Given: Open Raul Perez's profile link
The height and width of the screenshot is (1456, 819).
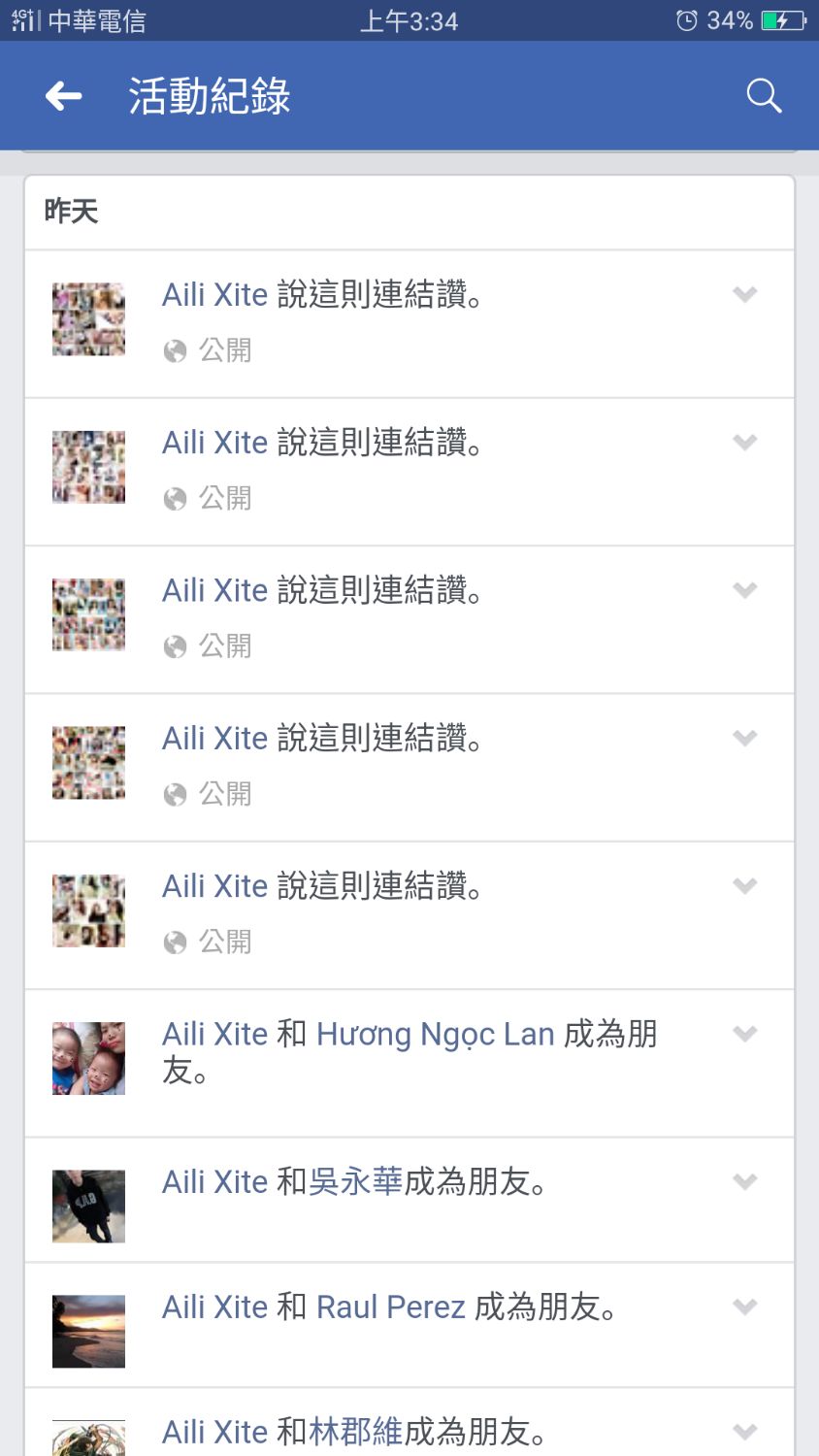Looking at the screenshot, I should 390,1307.
